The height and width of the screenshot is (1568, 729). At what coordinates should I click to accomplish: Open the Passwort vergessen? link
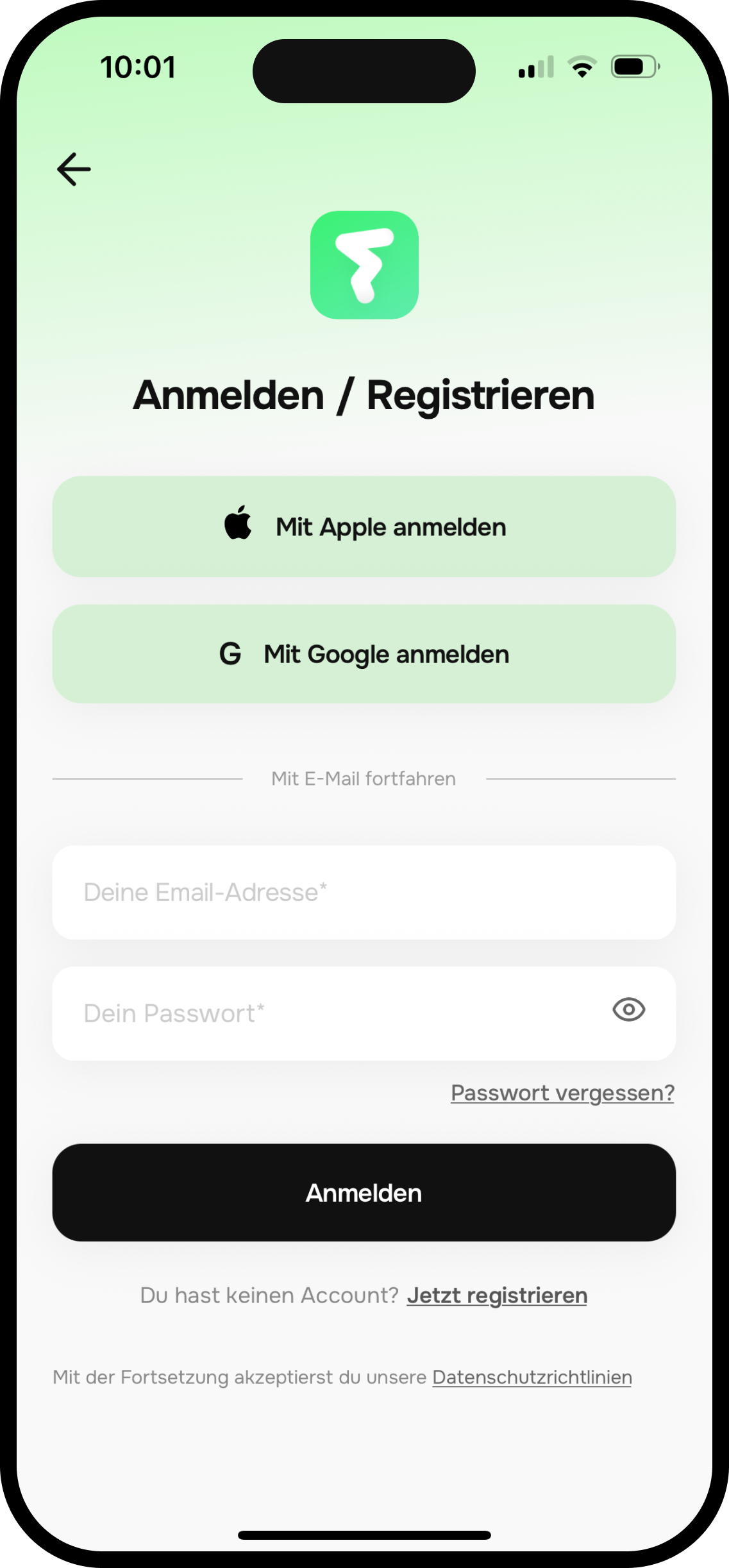(x=562, y=1093)
